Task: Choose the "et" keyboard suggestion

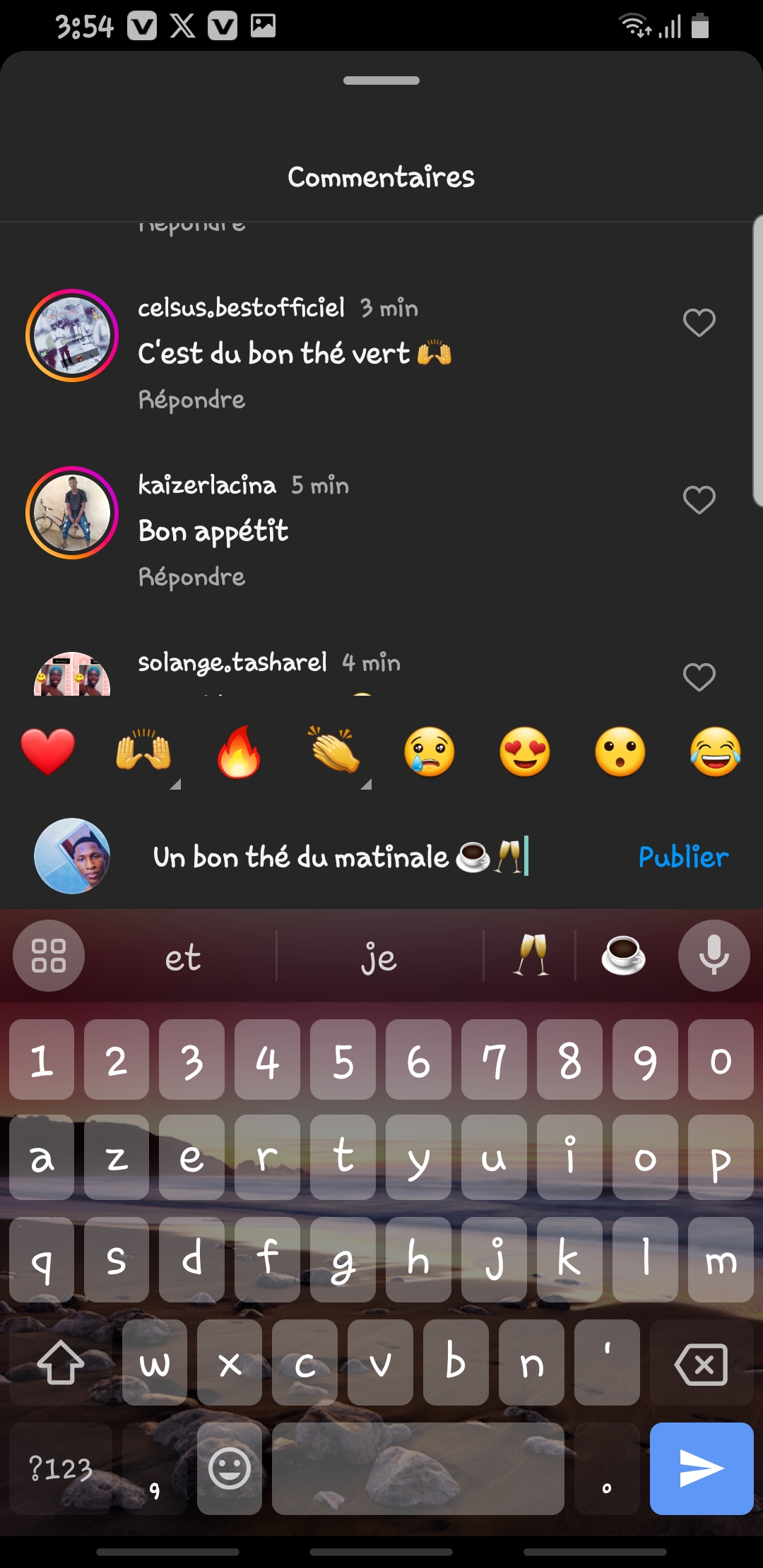Action: tap(182, 958)
